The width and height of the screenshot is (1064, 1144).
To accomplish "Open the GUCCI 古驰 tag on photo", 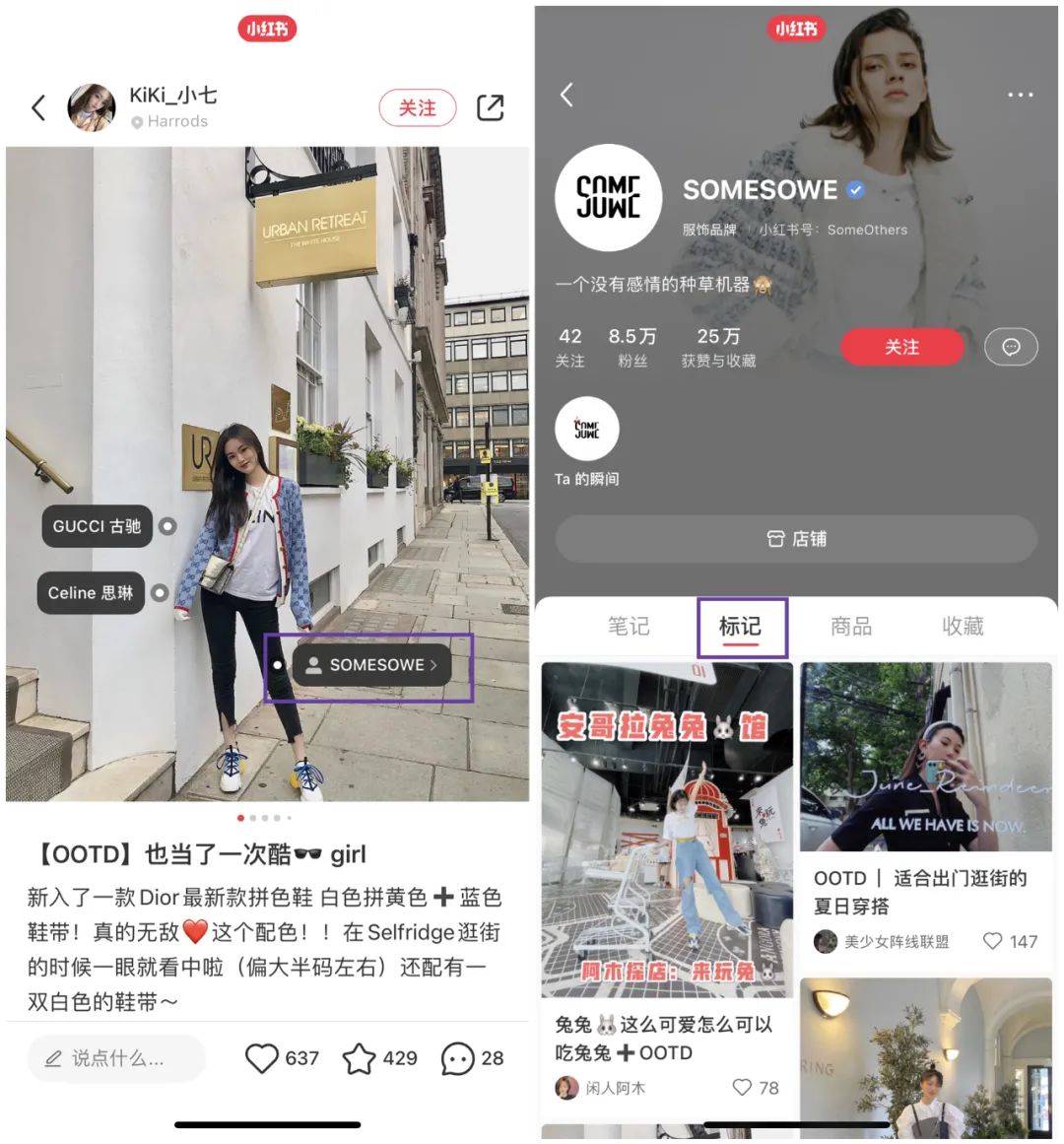I will pyautogui.click(x=97, y=526).
